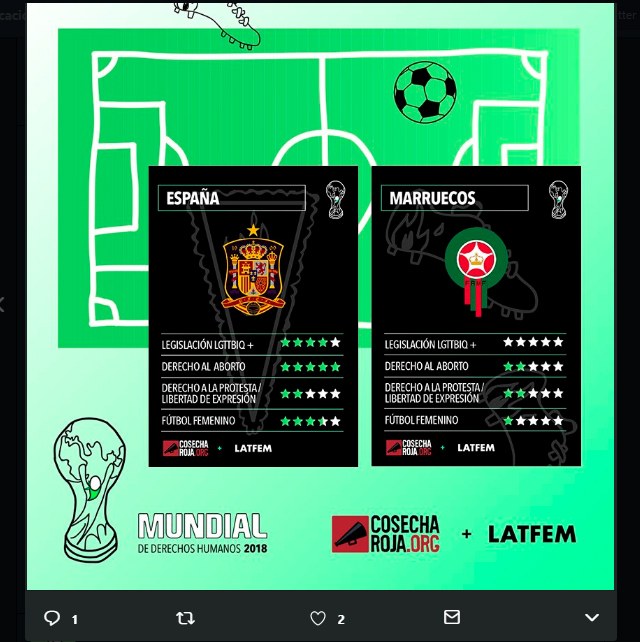Like this tweet
The width and height of the screenshot is (640, 642).
coord(318,618)
